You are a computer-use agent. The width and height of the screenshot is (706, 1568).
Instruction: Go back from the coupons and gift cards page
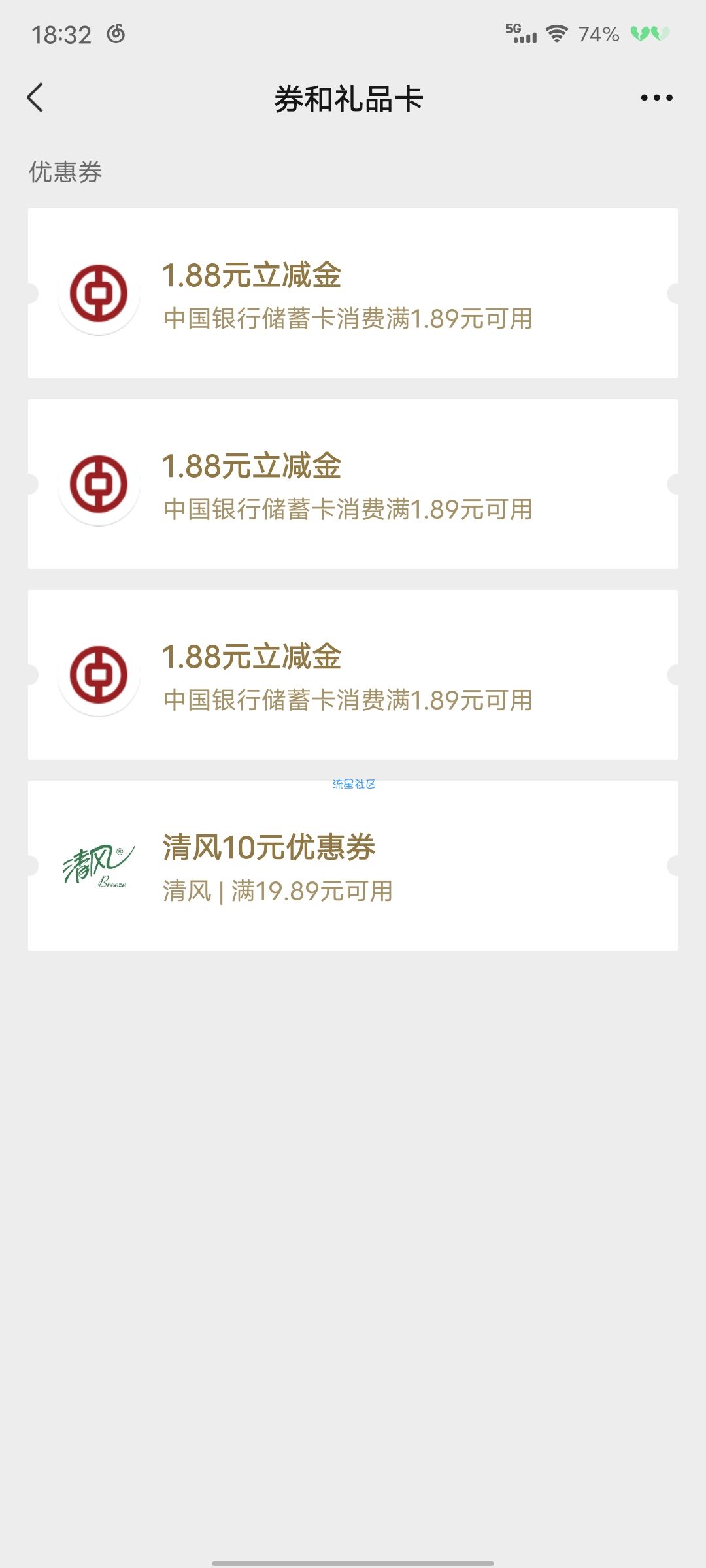pos(35,98)
